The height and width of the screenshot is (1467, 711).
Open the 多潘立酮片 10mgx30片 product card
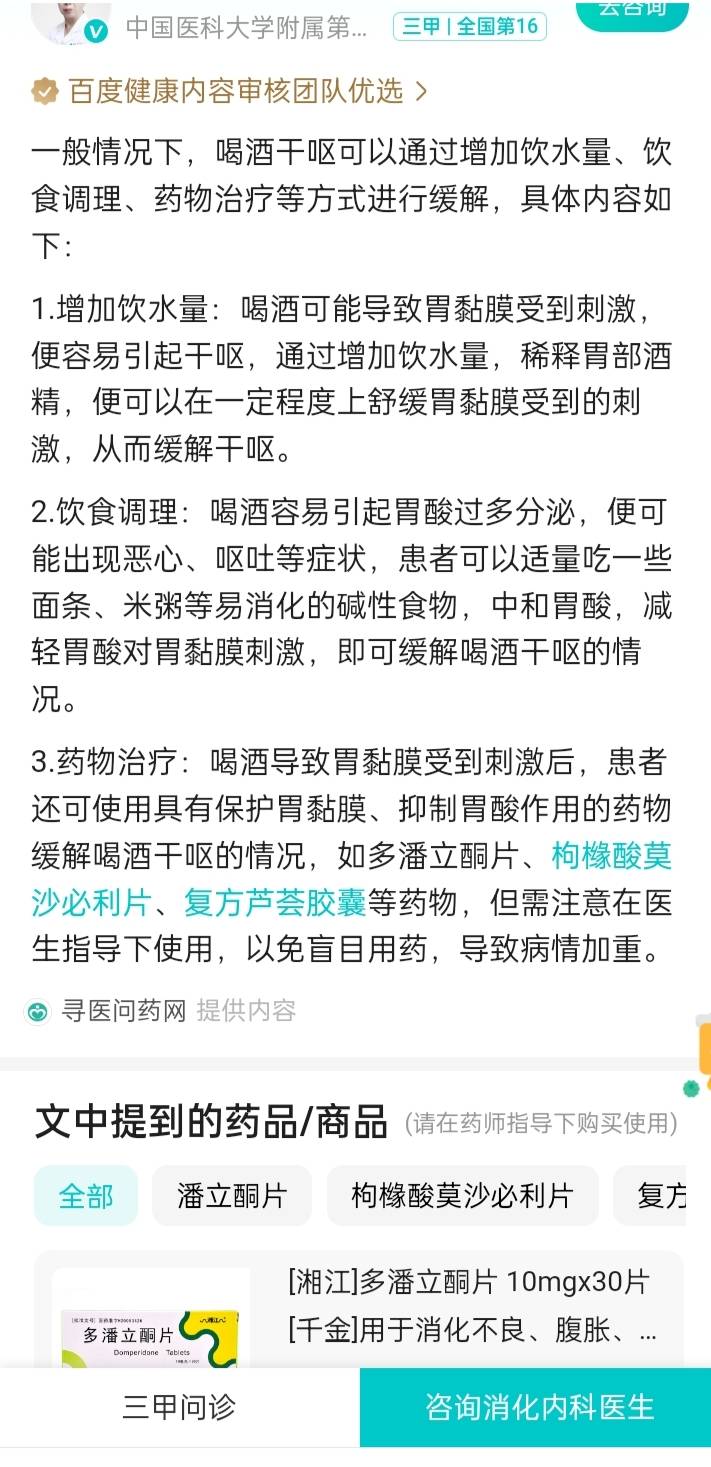click(360, 1310)
